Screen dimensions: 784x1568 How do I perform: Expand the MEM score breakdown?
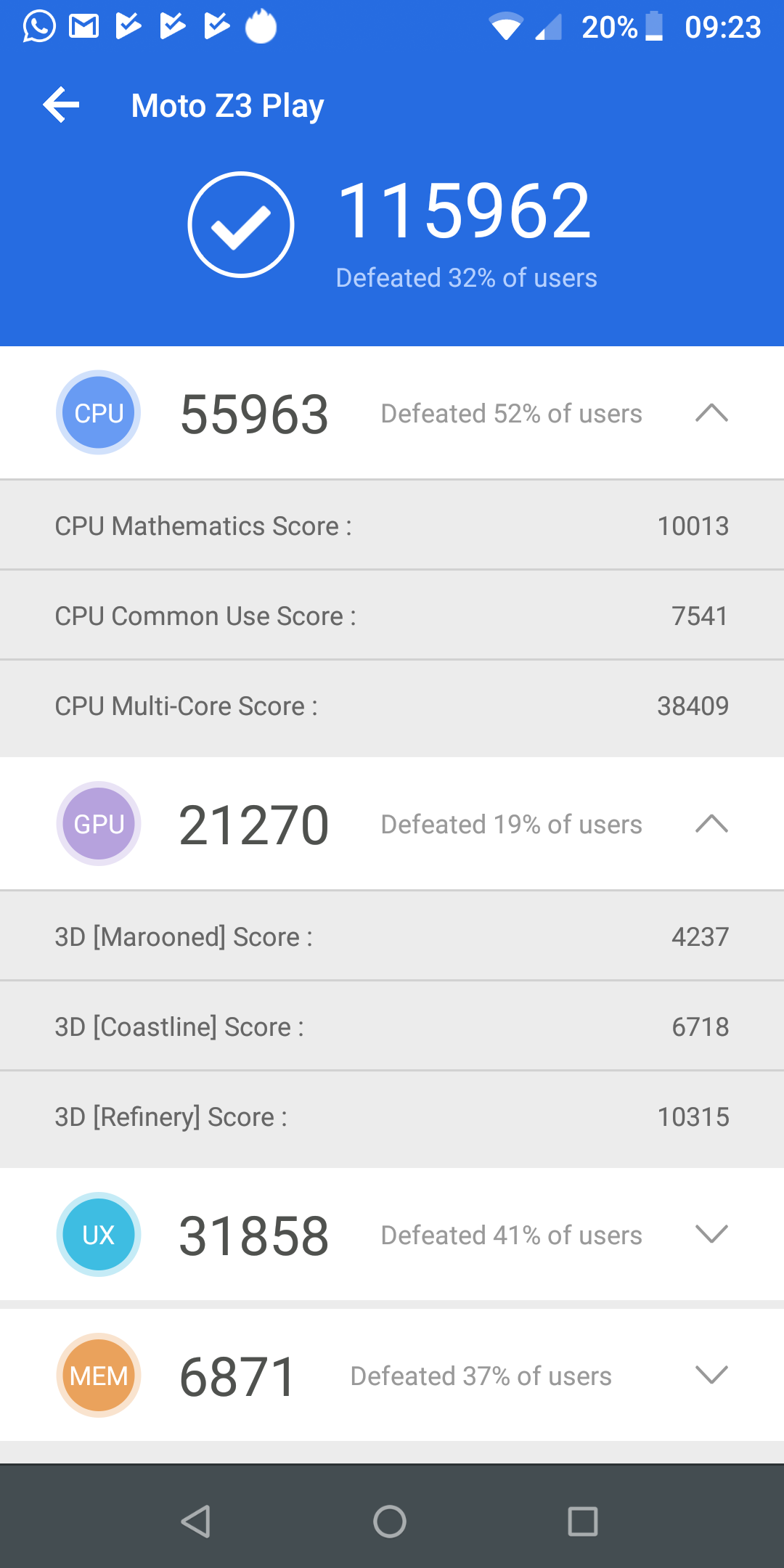tap(711, 1375)
